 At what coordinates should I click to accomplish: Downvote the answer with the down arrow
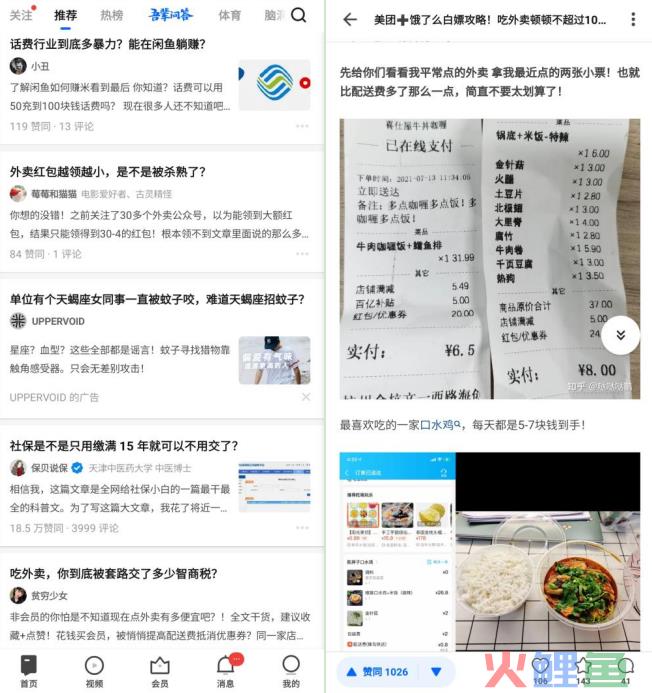tap(436, 672)
